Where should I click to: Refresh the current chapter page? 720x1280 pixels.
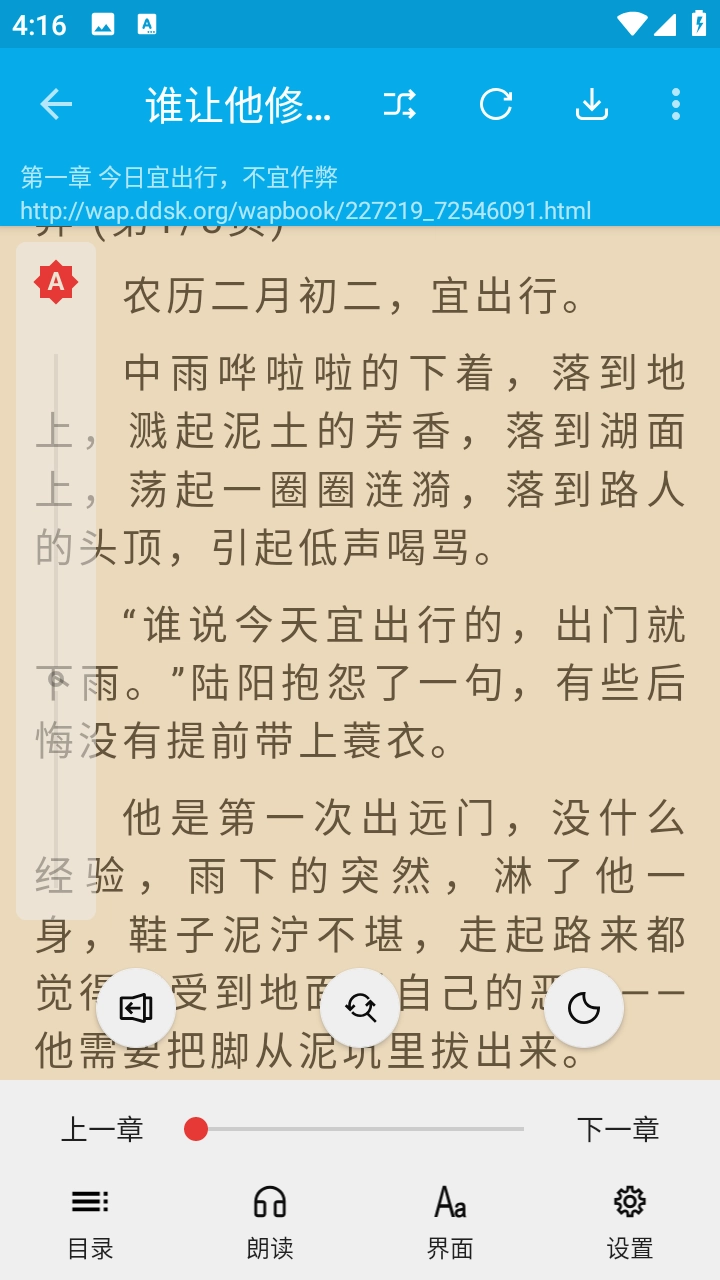tap(496, 103)
